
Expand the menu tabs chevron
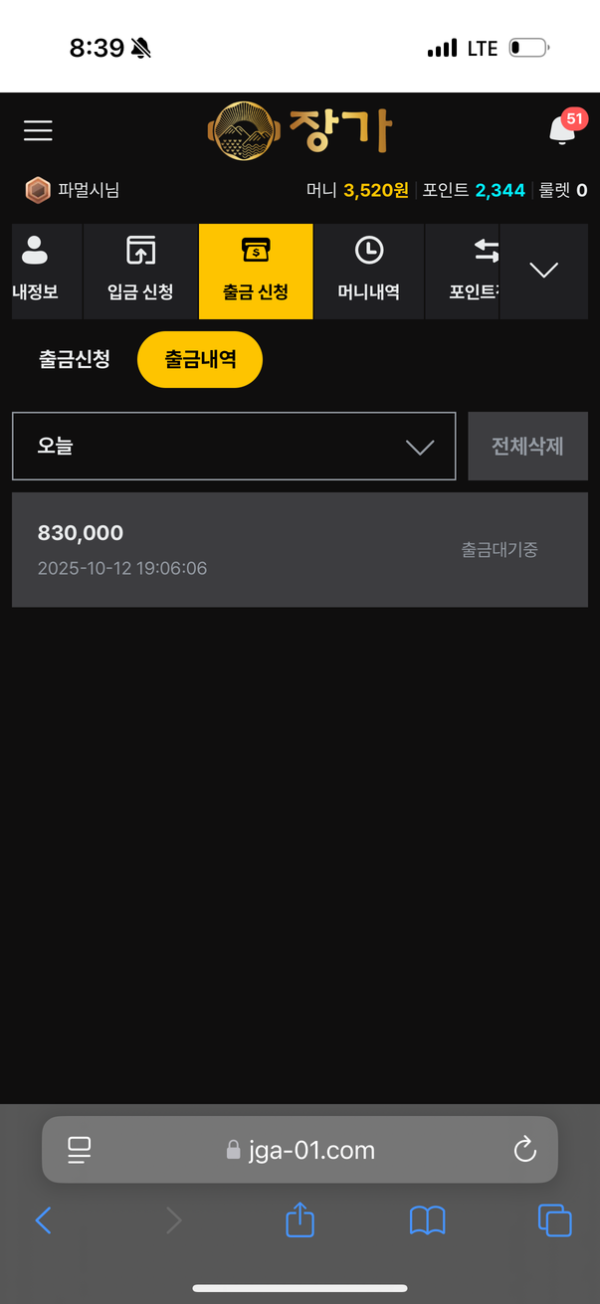click(x=543, y=271)
